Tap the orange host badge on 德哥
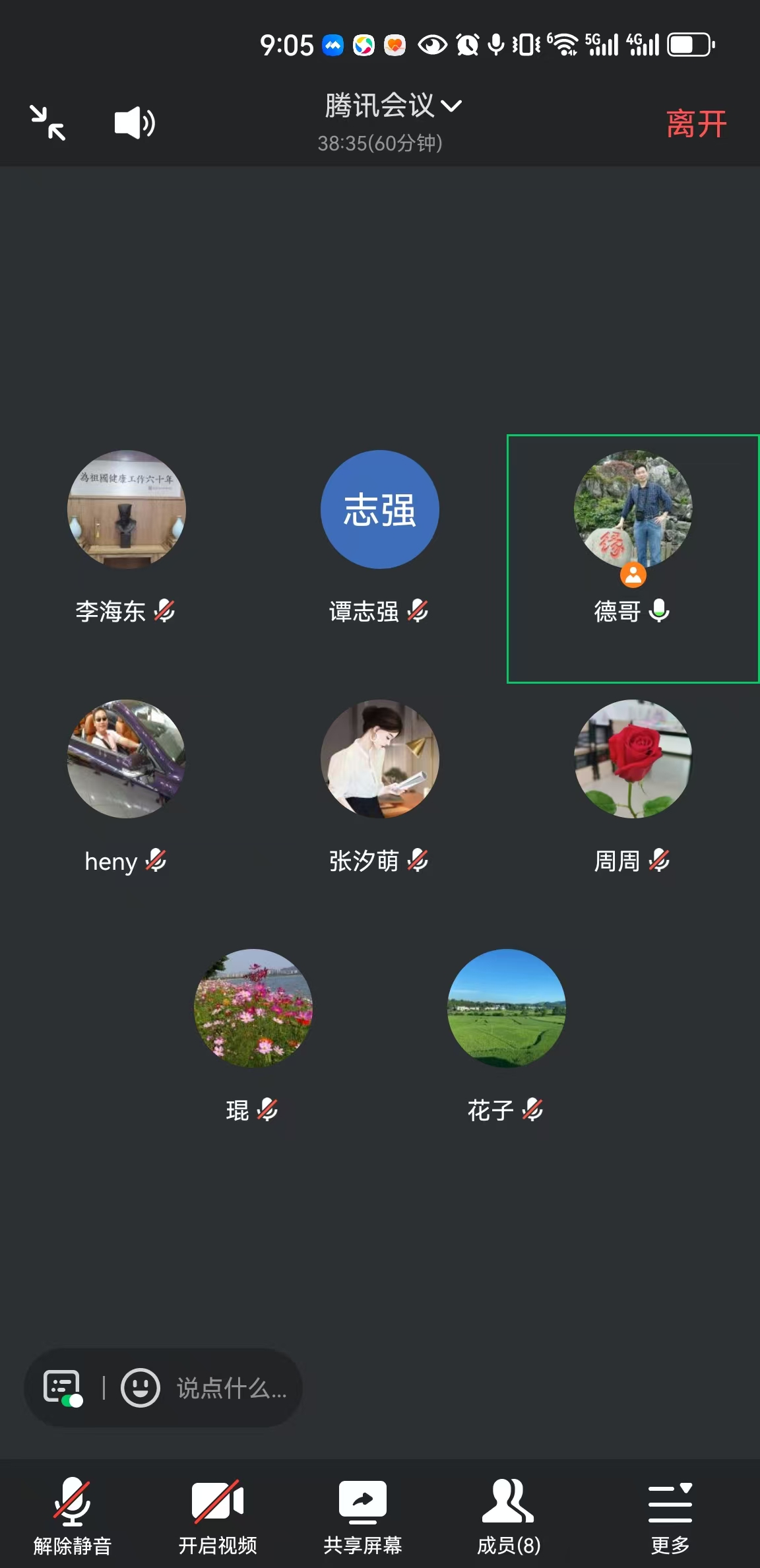This screenshot has height=1568, width=760. (x=634, y=573)
